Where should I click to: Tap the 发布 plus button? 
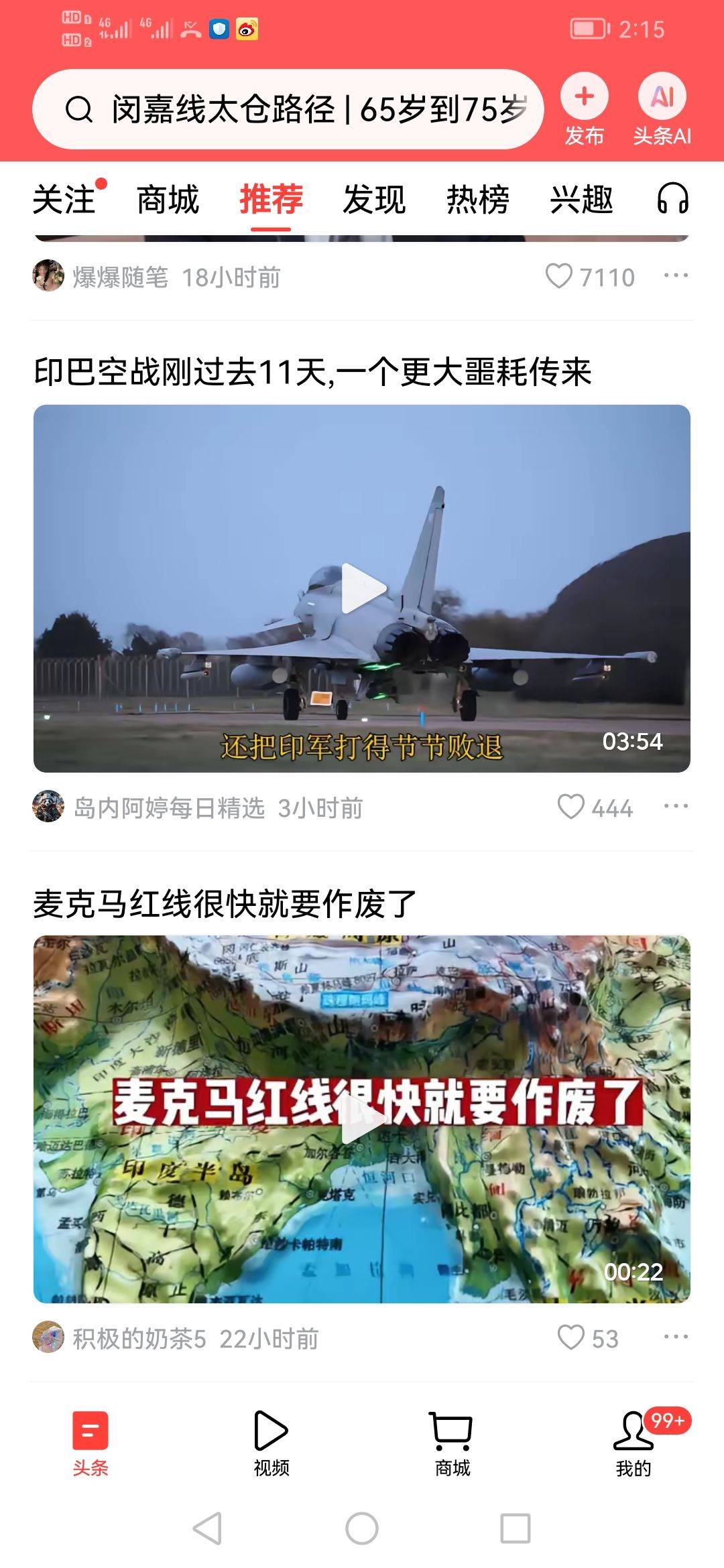tap(584, 97)
